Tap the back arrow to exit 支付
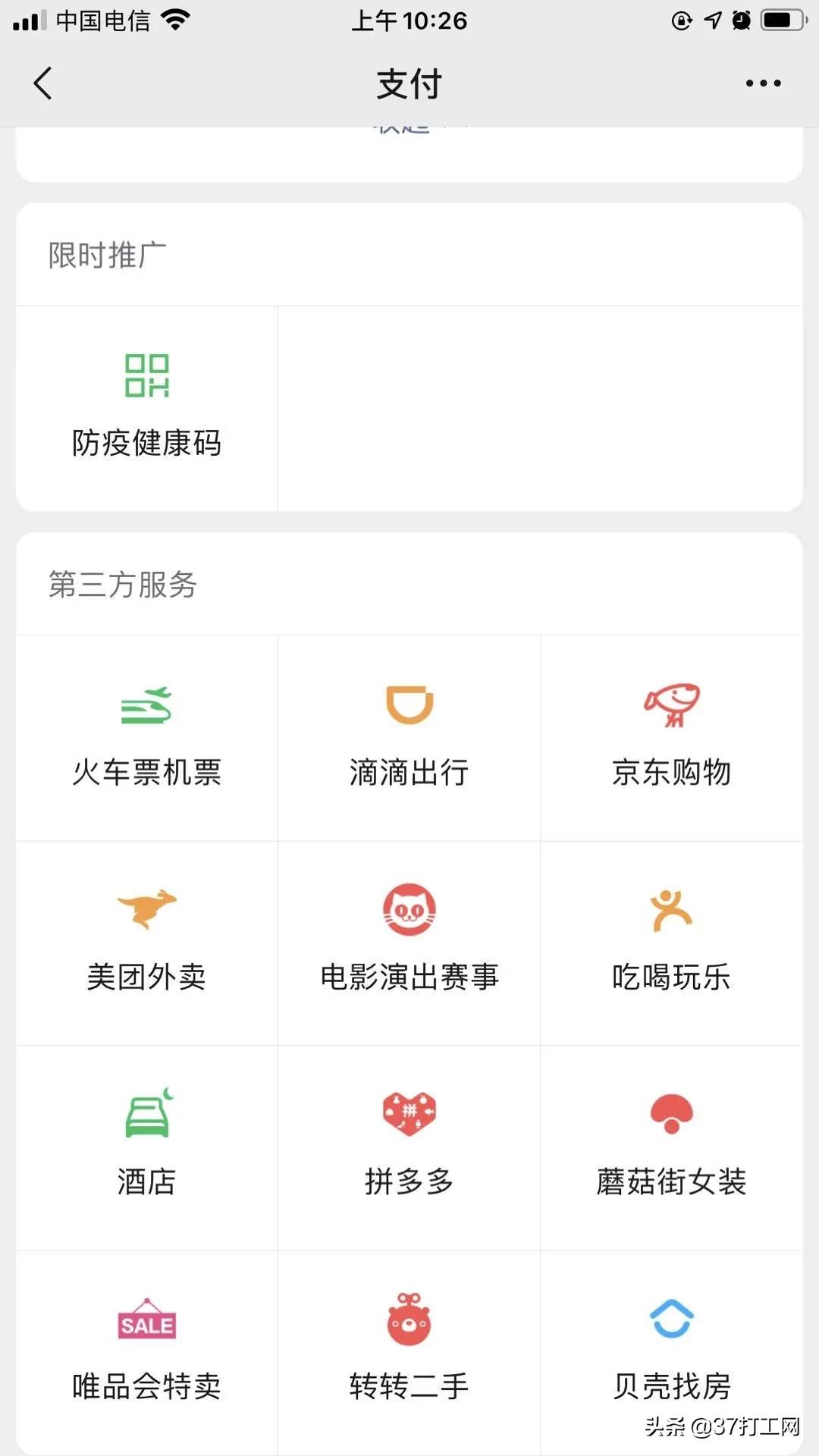Viewport: 819px width, 1456px height. 43,83
